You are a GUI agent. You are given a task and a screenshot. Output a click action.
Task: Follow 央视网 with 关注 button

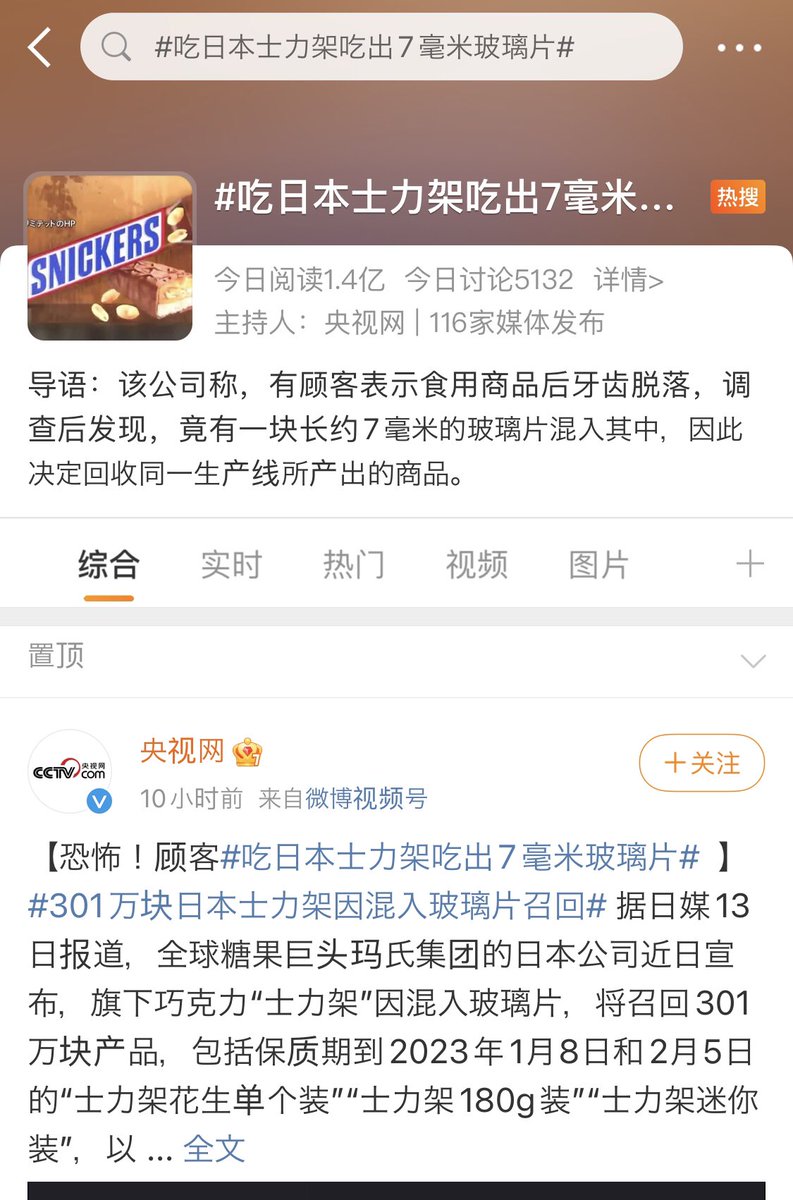point(702,764)
